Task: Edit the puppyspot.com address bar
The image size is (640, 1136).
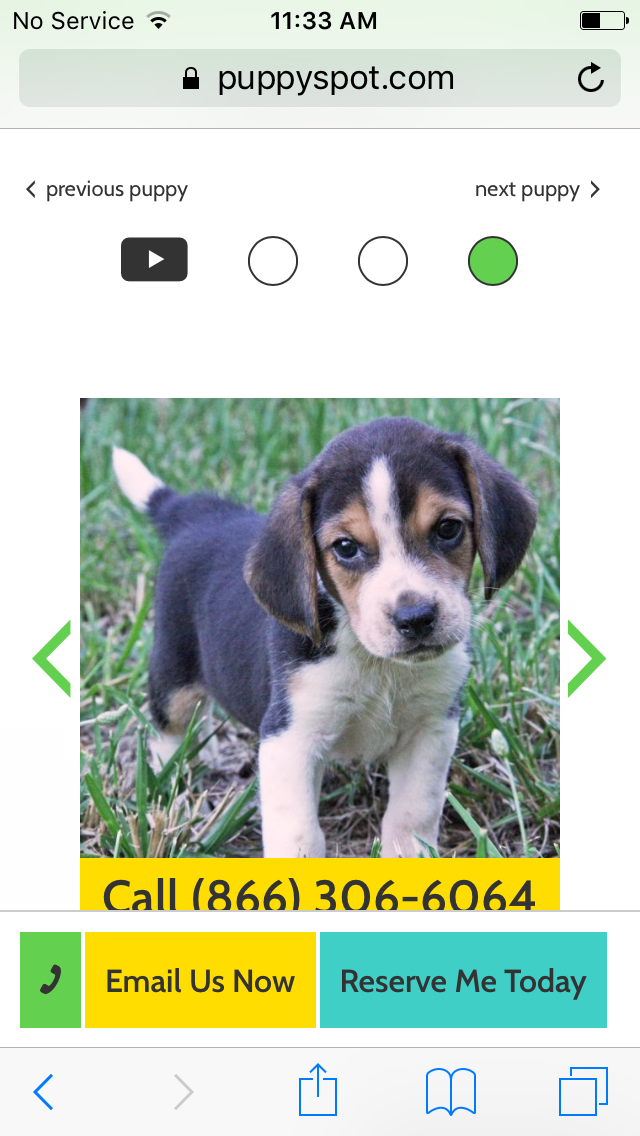Action: click(320, 78)
